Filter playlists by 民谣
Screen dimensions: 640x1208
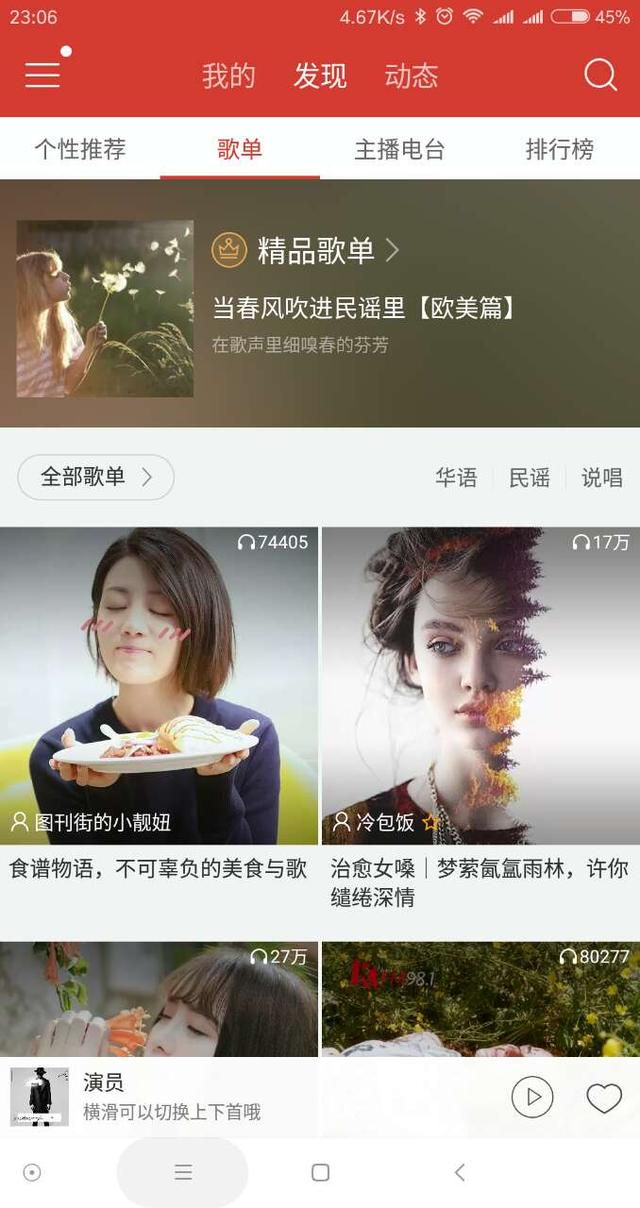pos(529,478)
